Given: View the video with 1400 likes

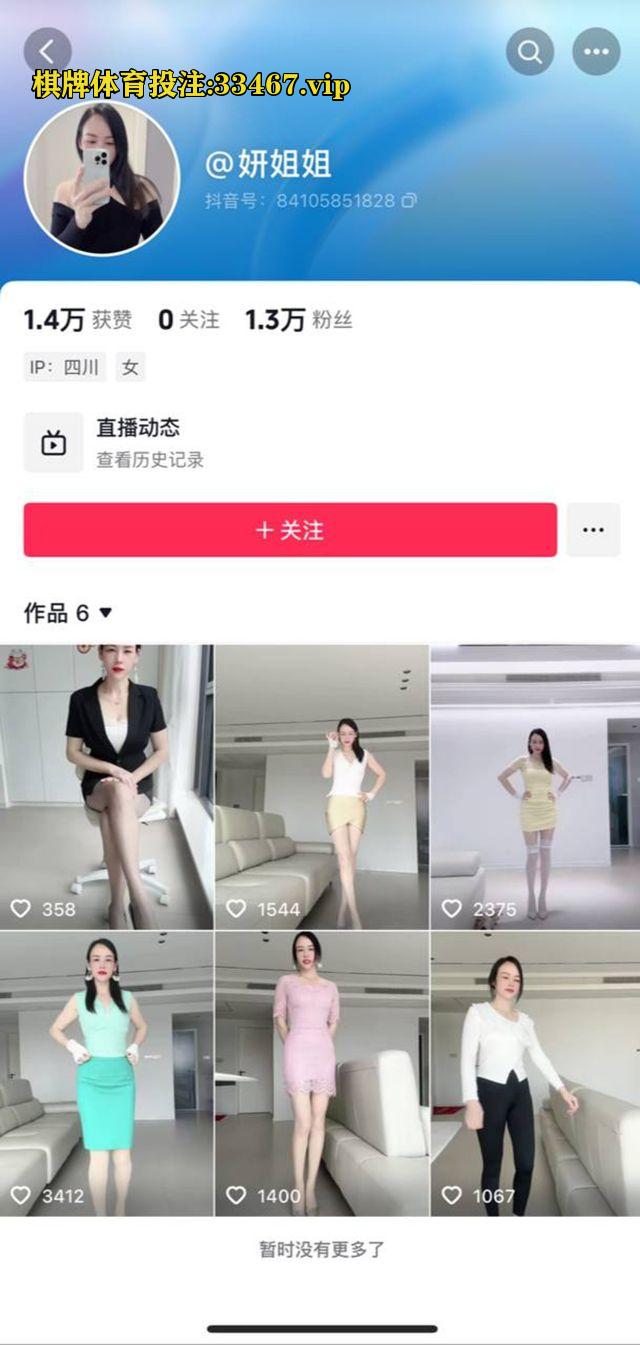Looking at the screenshot, I should (322, 1074).
